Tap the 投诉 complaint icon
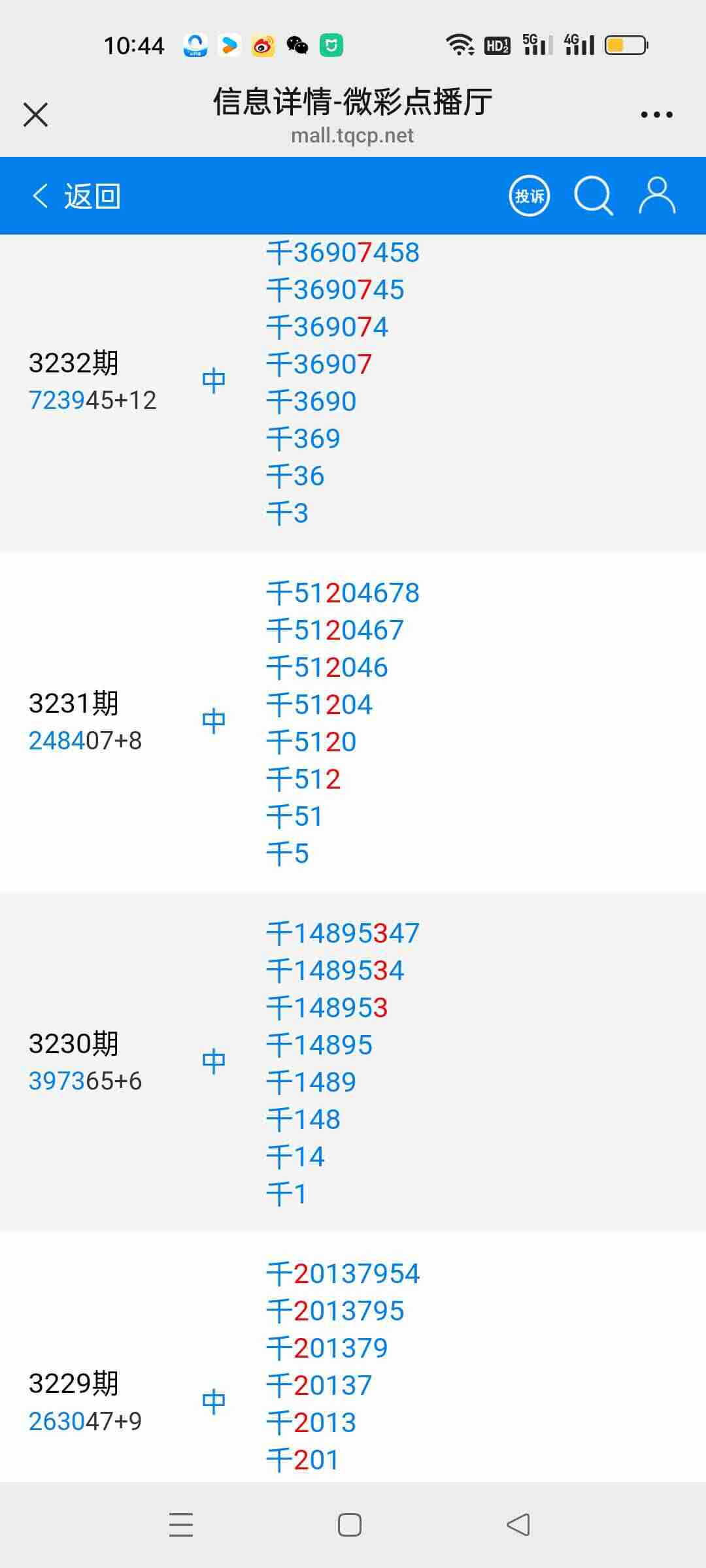This screenshot has height=1568, width=706. tap(530, 195)
